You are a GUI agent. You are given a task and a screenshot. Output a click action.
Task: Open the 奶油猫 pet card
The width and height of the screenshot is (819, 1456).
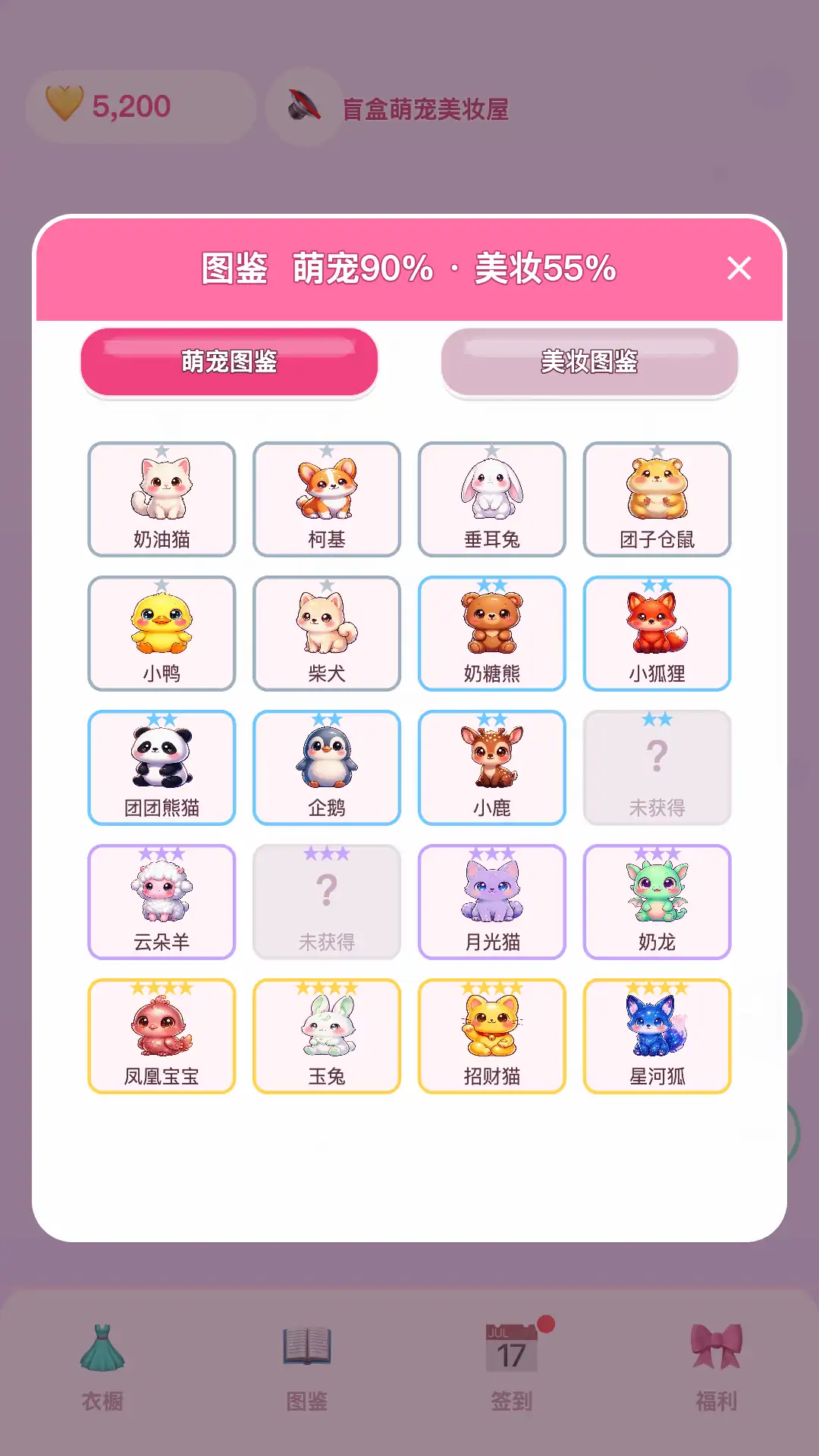click(x=162, y=499)
